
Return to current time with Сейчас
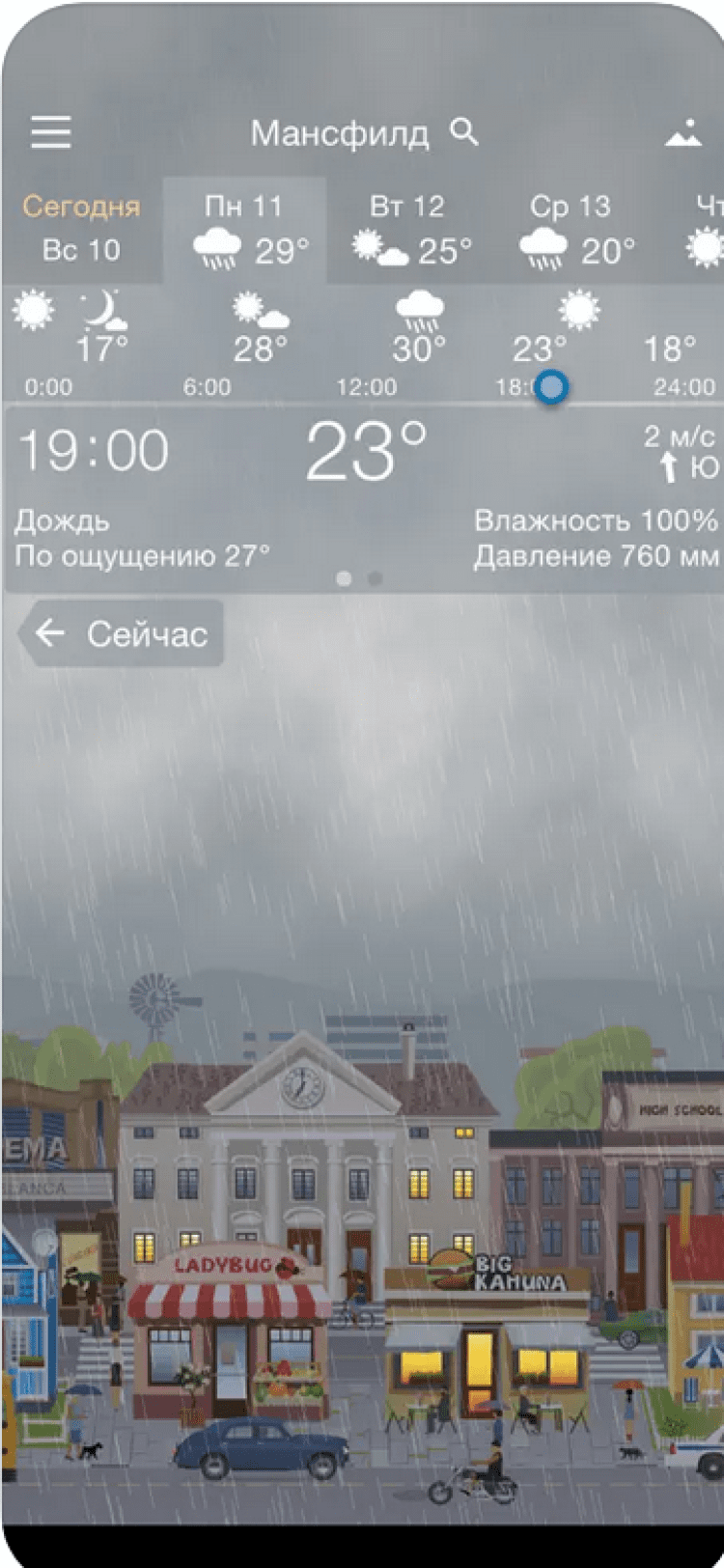(122, 634)
